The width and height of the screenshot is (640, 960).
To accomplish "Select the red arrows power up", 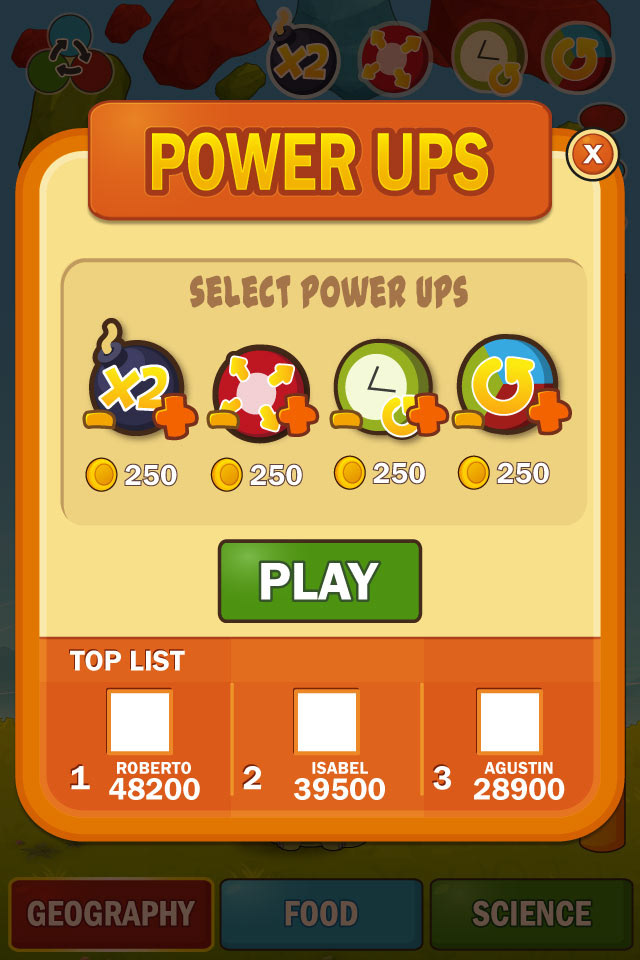I will tap(262, 393).
